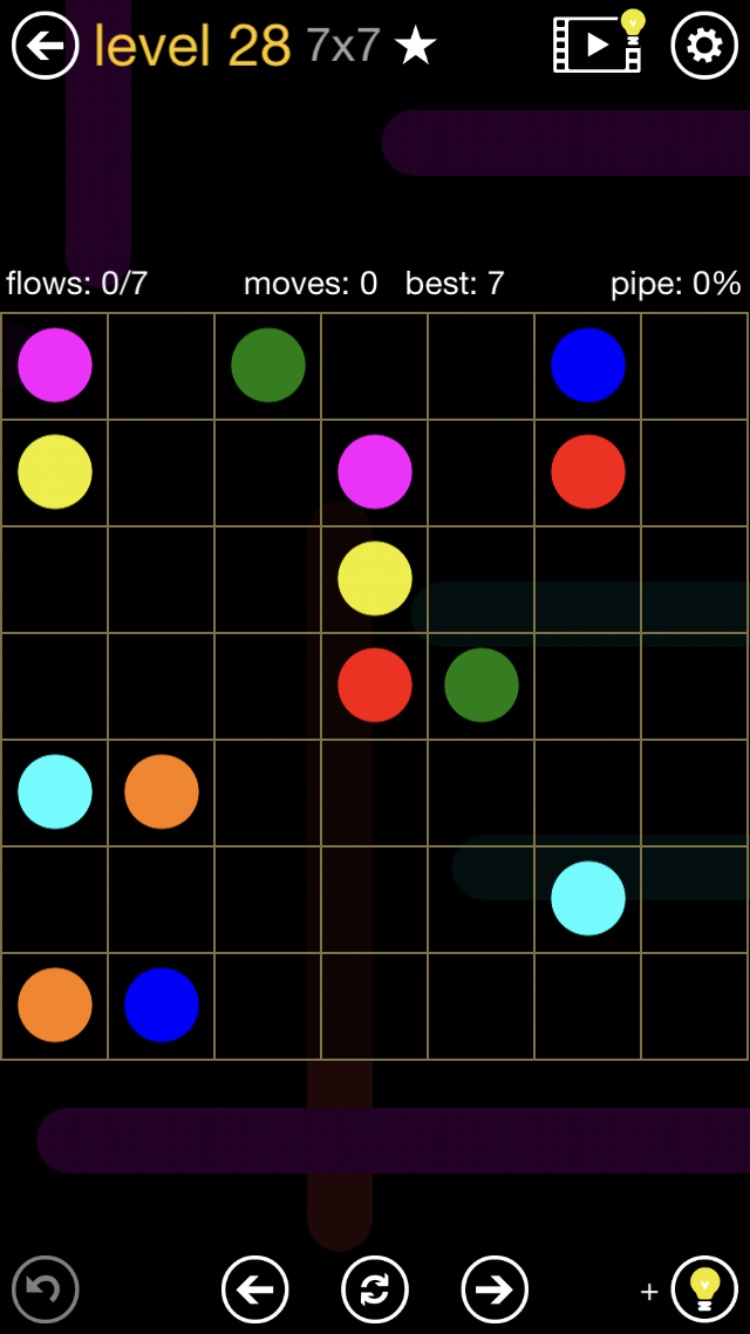The image size is (750, 1334).
Task: Open the settings gear
Action: click(704, 45)
